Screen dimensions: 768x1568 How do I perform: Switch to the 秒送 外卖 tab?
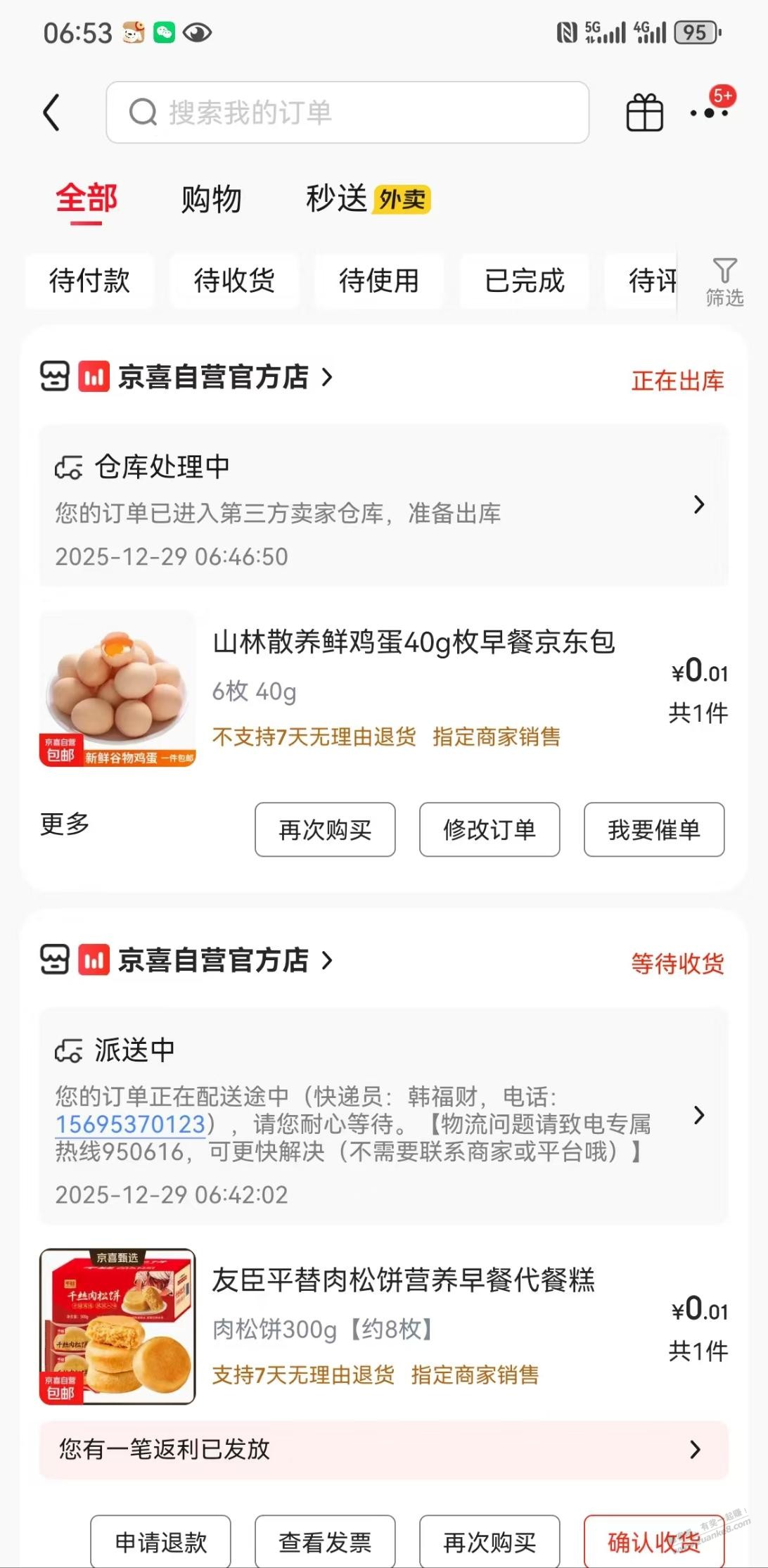(367, 199)
